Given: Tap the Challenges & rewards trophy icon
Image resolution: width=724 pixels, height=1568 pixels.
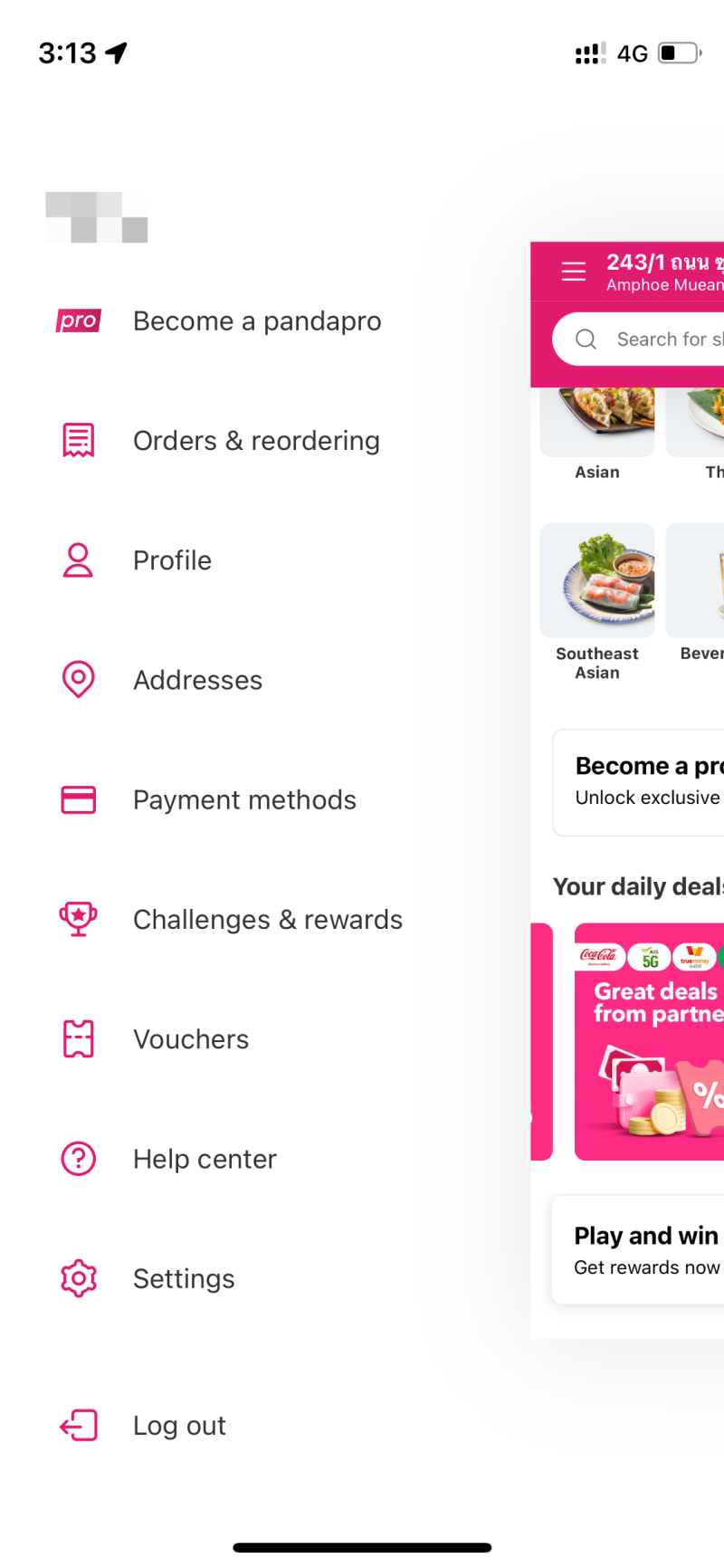Looking at the screenshot, I should [x=78, y=919].
